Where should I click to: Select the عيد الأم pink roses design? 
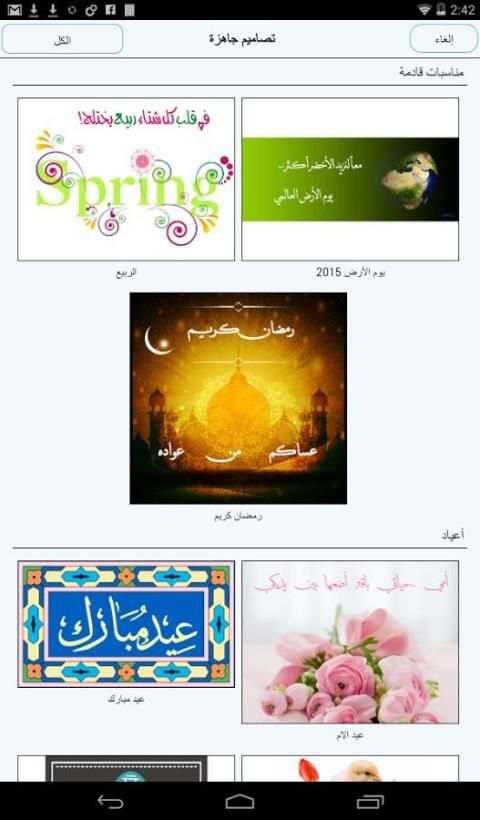click(350, 642)
